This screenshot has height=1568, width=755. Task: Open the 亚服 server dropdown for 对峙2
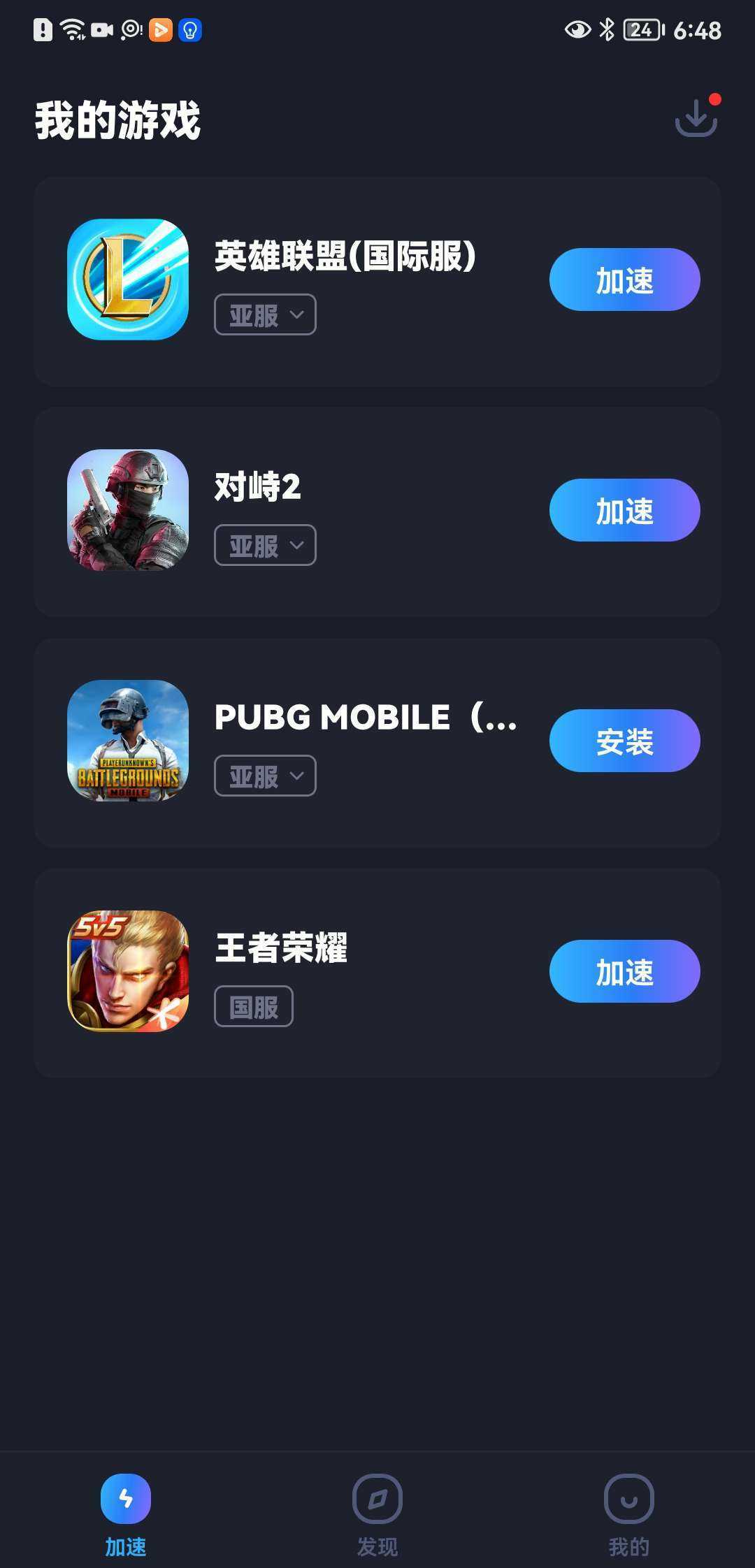[265, 546]
